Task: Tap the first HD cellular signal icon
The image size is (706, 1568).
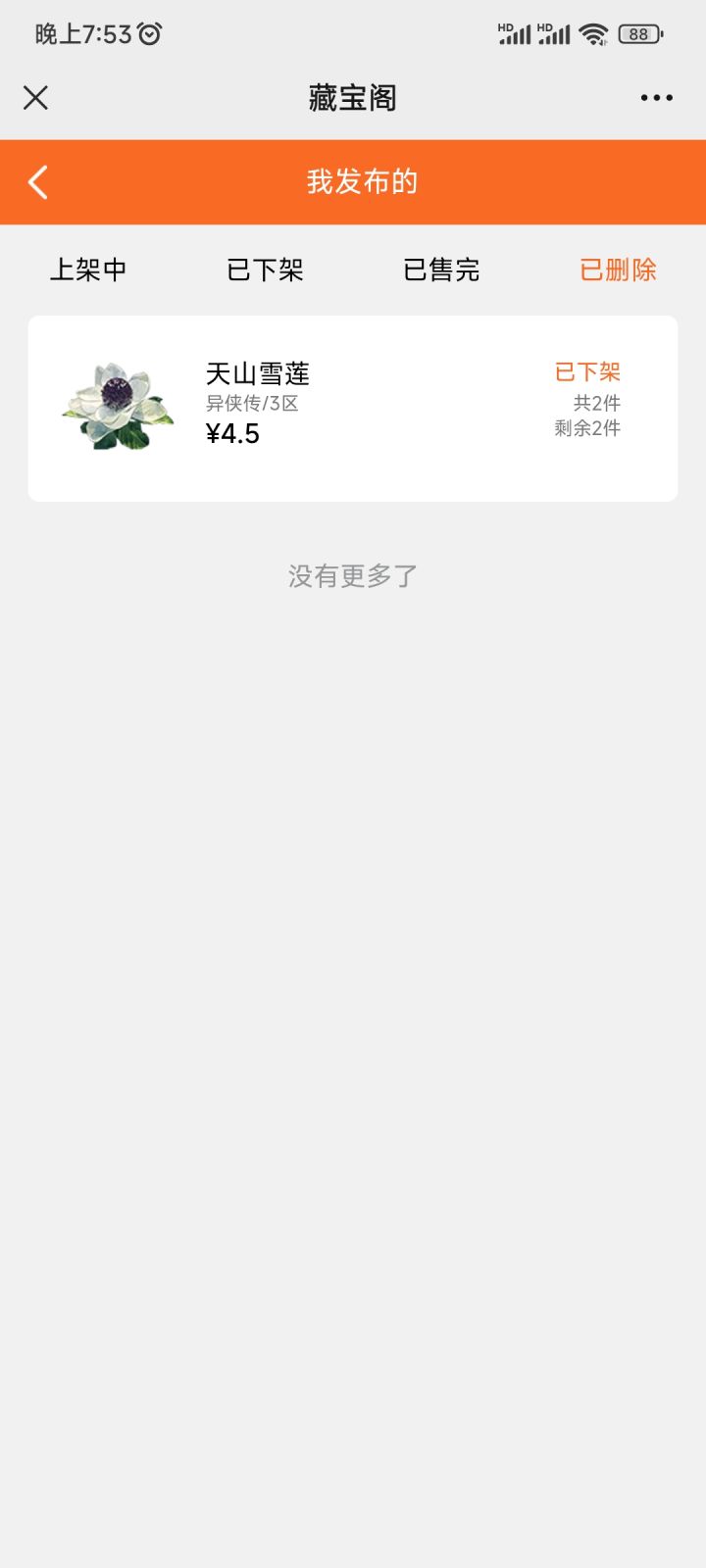Action: pos(513,32)
